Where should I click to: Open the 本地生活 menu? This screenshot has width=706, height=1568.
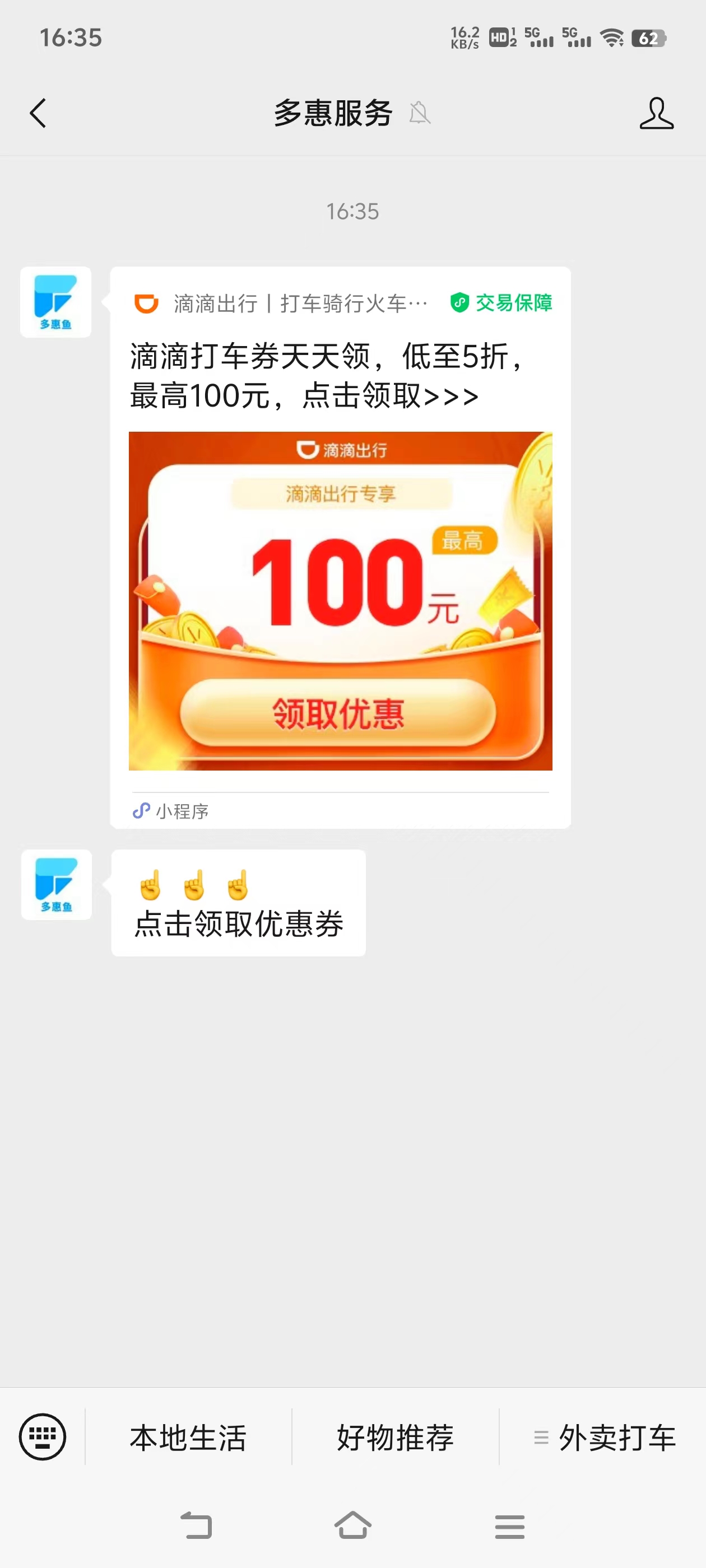point(189,1438)
